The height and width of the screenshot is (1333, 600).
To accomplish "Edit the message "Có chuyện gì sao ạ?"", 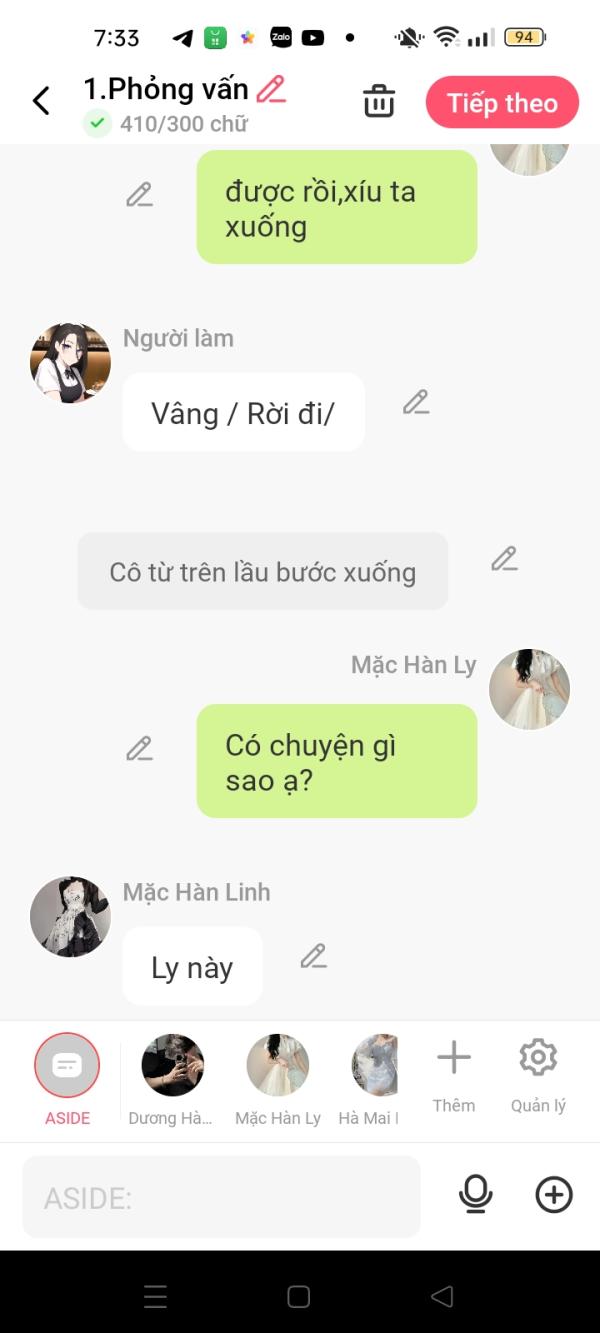I will tap(139, 749).
